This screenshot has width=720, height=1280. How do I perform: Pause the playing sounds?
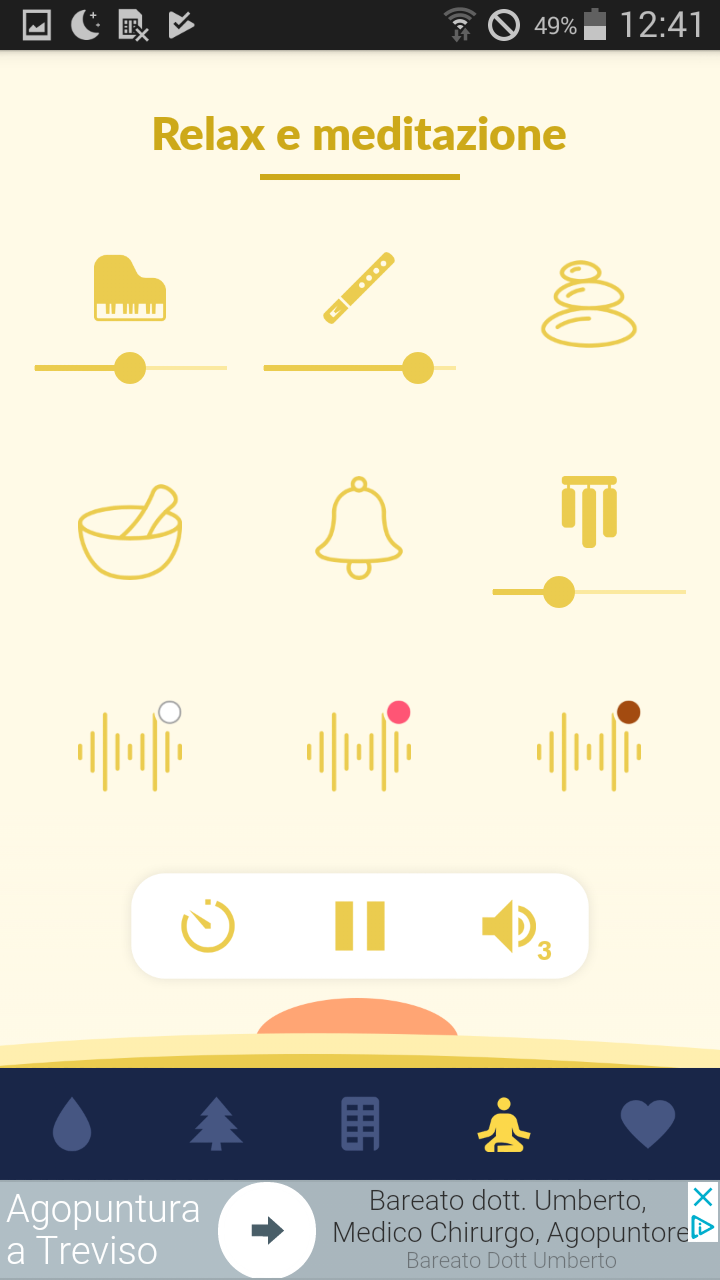pyautogui.click(x=360, y=926)
